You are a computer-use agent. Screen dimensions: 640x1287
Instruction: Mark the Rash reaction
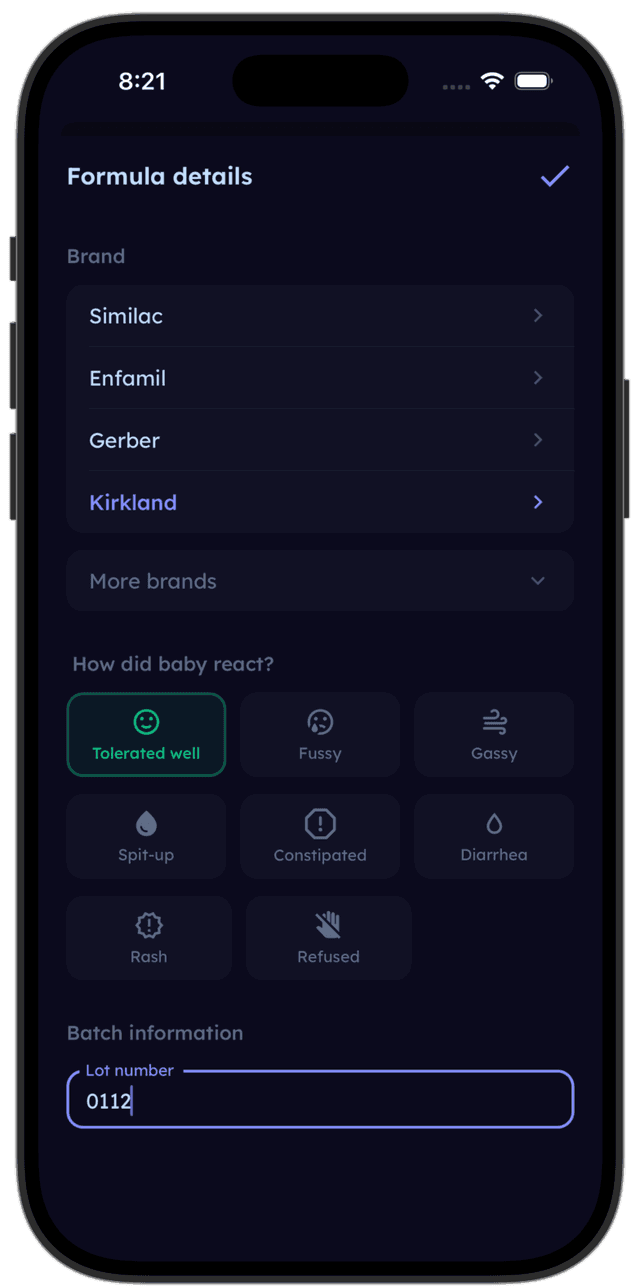point(149,938)
